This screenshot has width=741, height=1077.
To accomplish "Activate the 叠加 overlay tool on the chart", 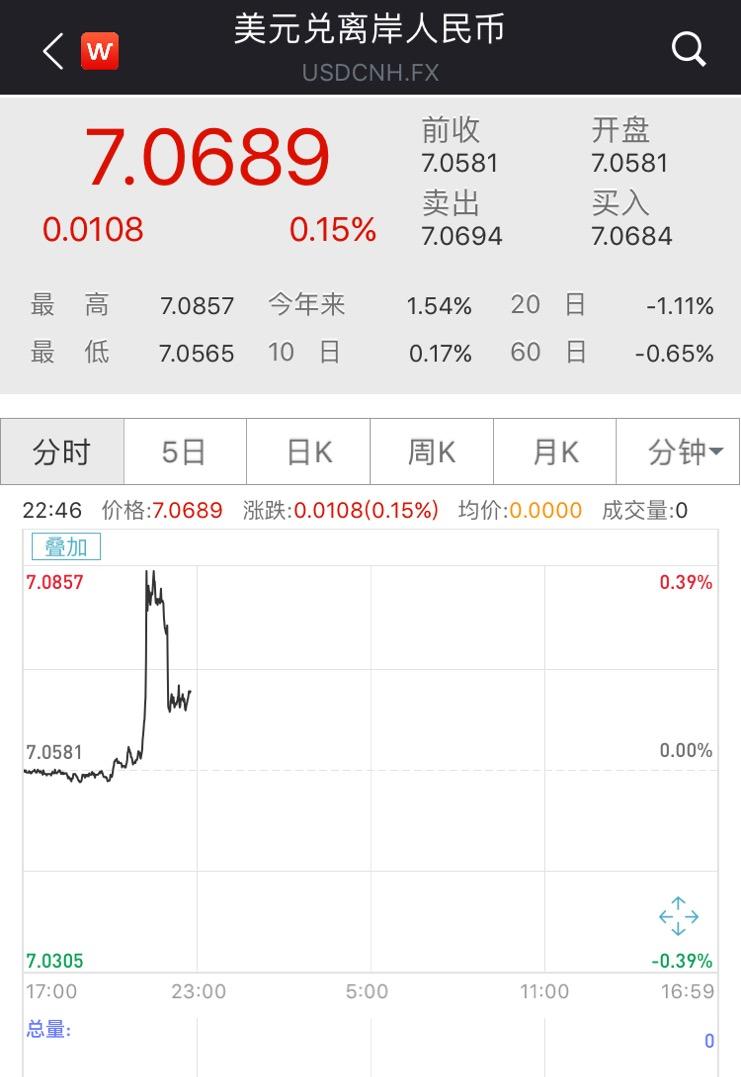I will 66,546.
